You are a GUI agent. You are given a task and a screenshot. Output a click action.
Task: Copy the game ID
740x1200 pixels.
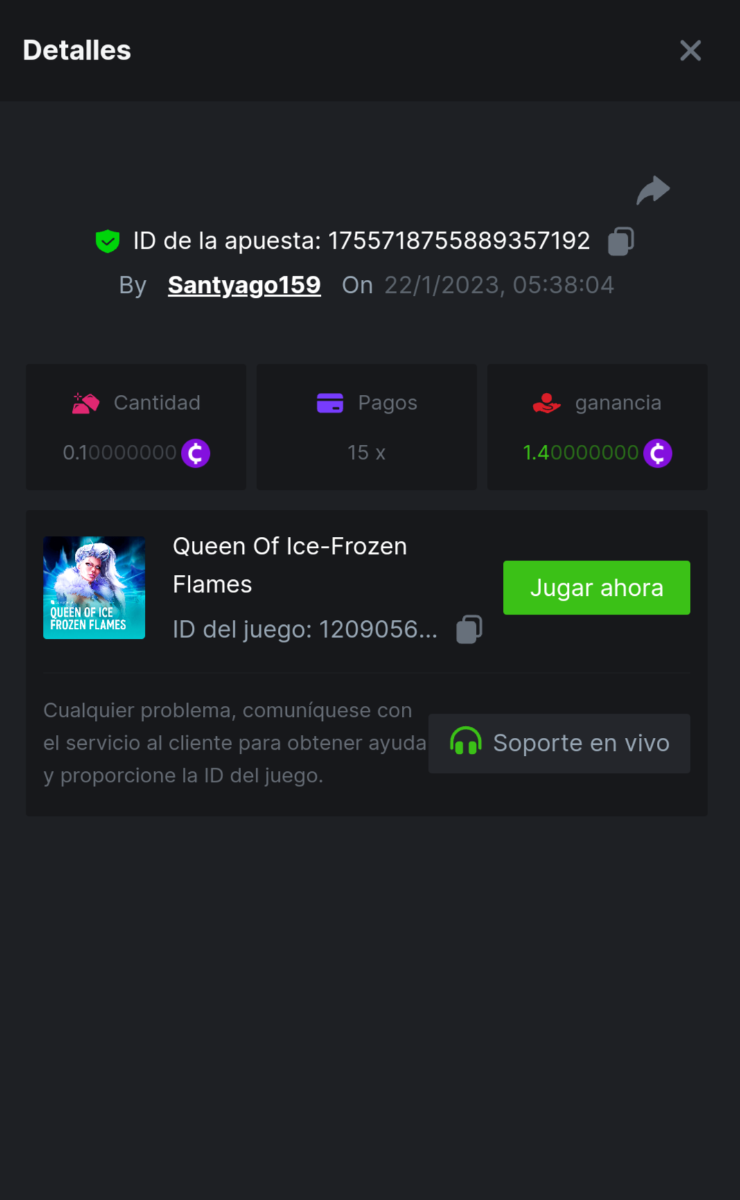[x=469, y=629]
